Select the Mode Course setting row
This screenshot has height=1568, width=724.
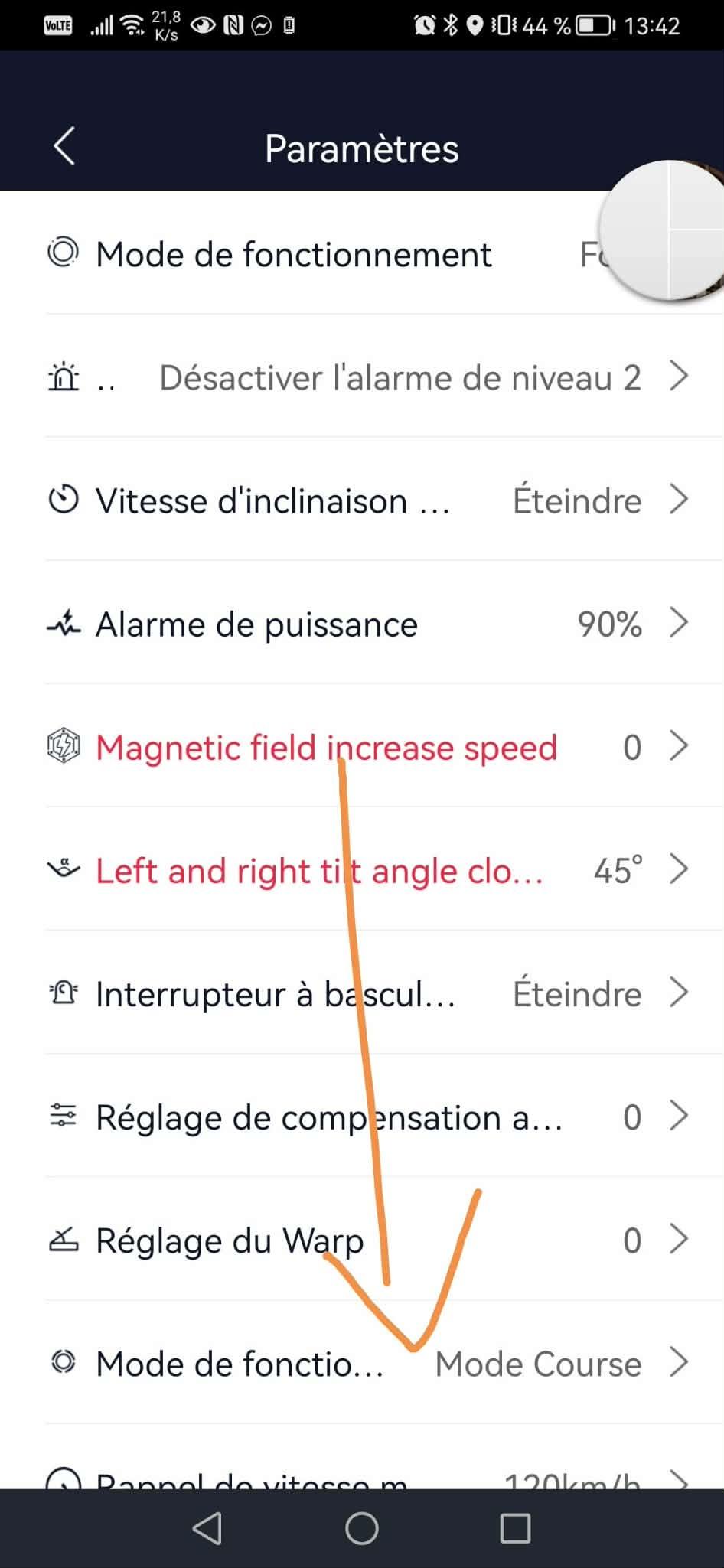pos(367,1364)
